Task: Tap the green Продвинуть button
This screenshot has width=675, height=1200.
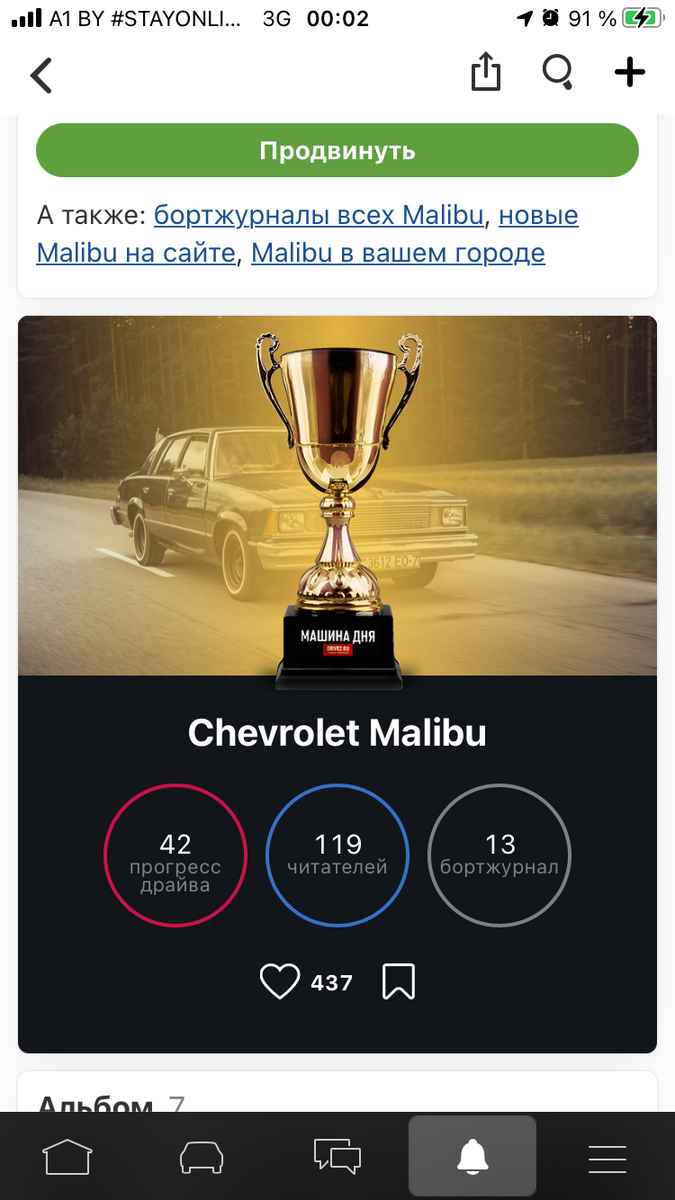Action: [x=337, y=151]
